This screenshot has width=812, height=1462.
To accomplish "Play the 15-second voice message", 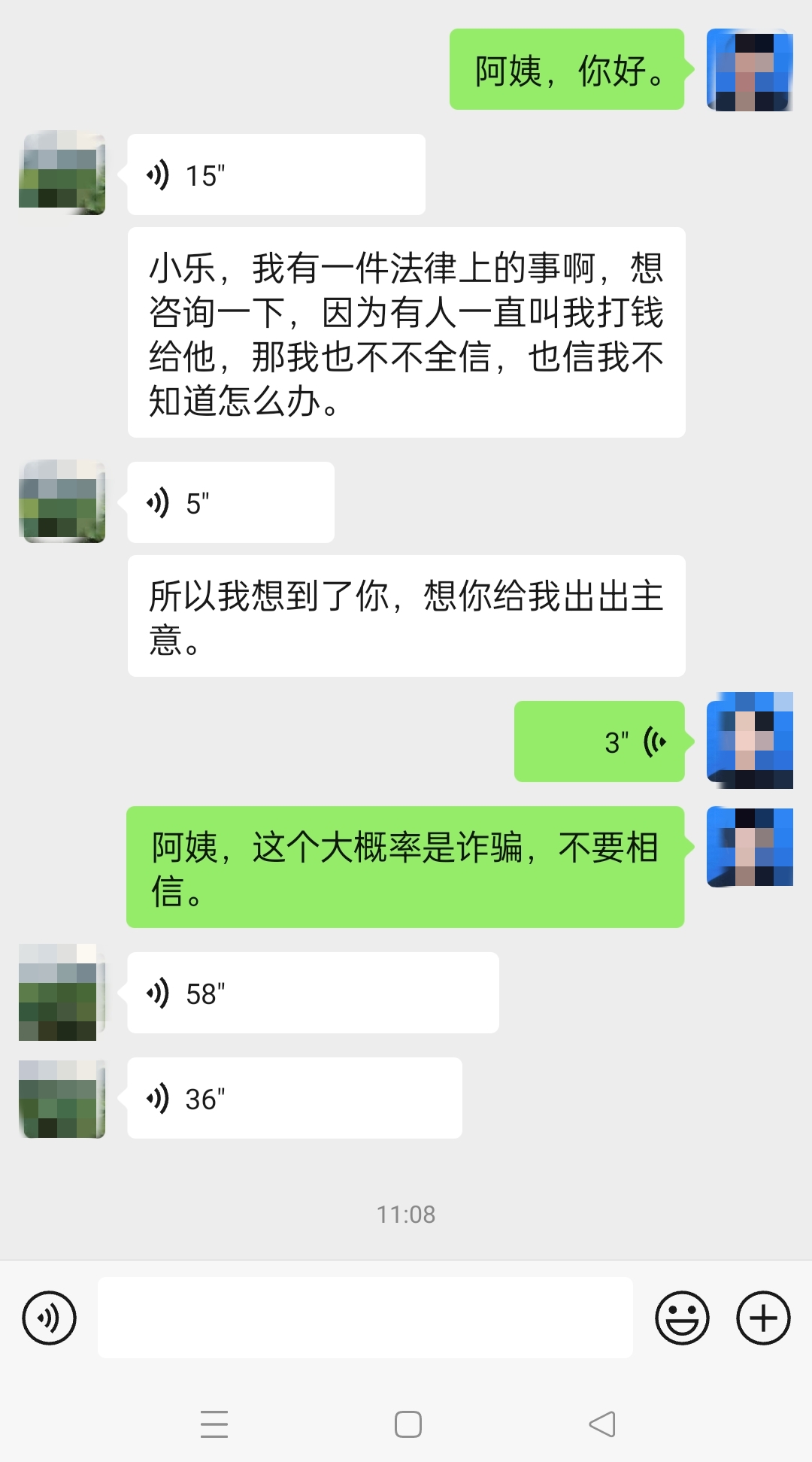I will pos(276,173).
